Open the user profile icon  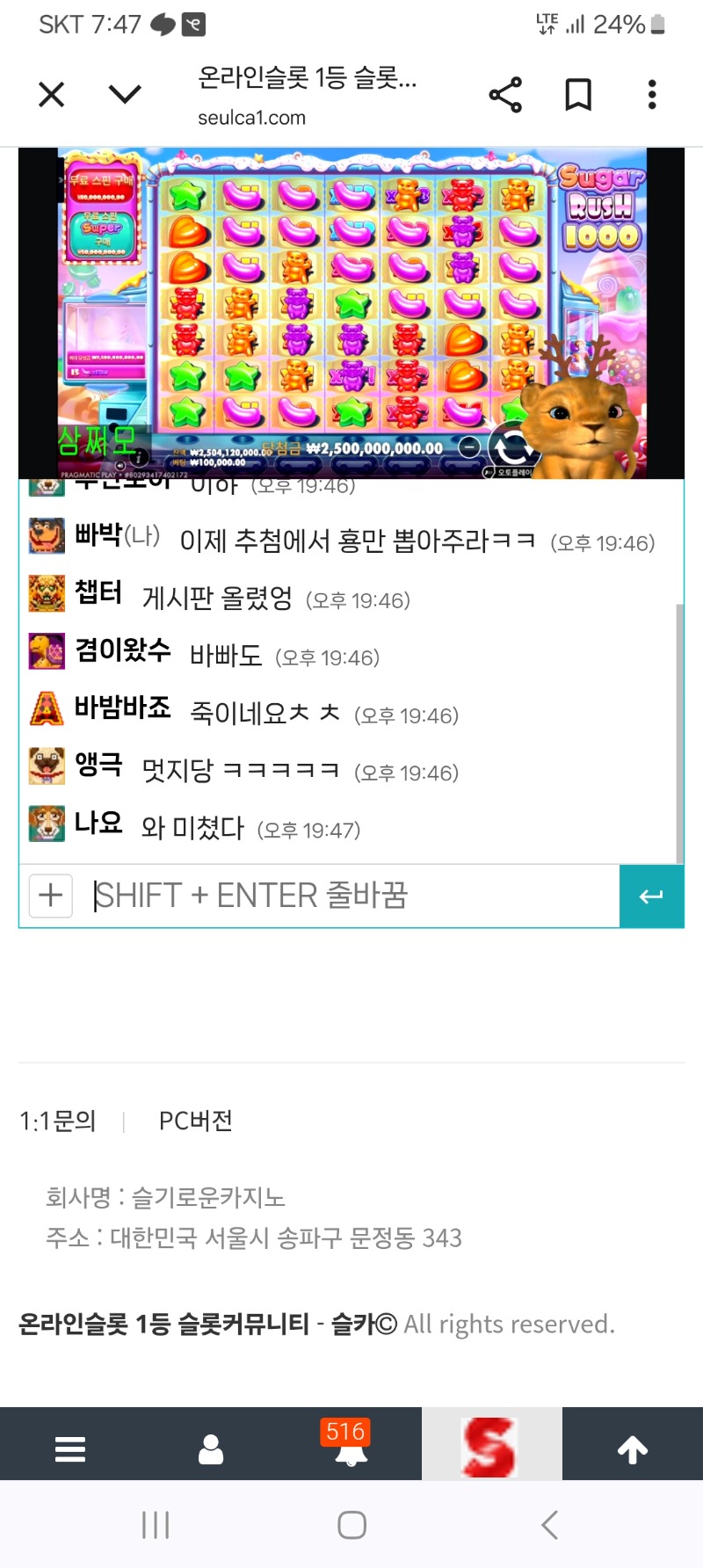211,1448
